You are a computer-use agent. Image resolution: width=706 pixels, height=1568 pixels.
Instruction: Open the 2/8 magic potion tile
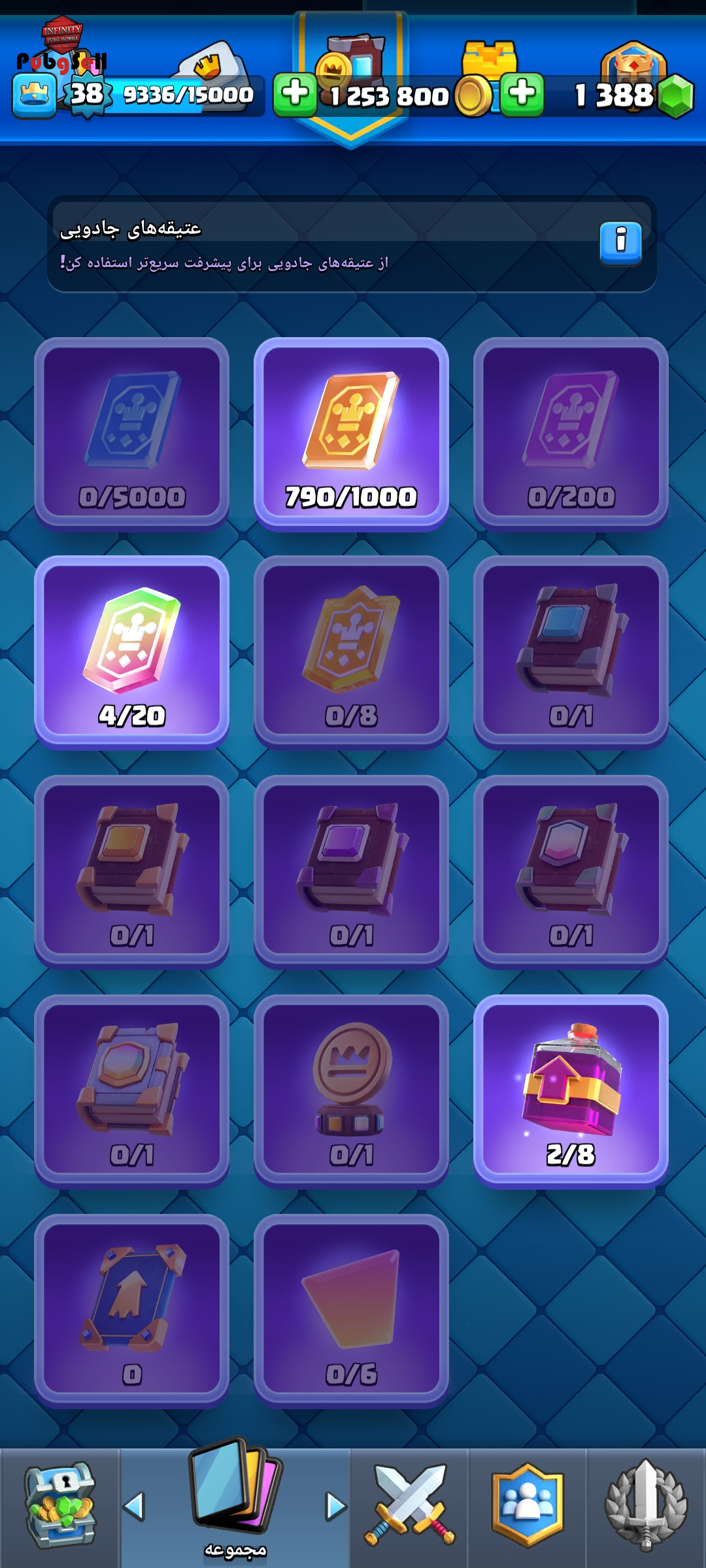pos(571,1090)
